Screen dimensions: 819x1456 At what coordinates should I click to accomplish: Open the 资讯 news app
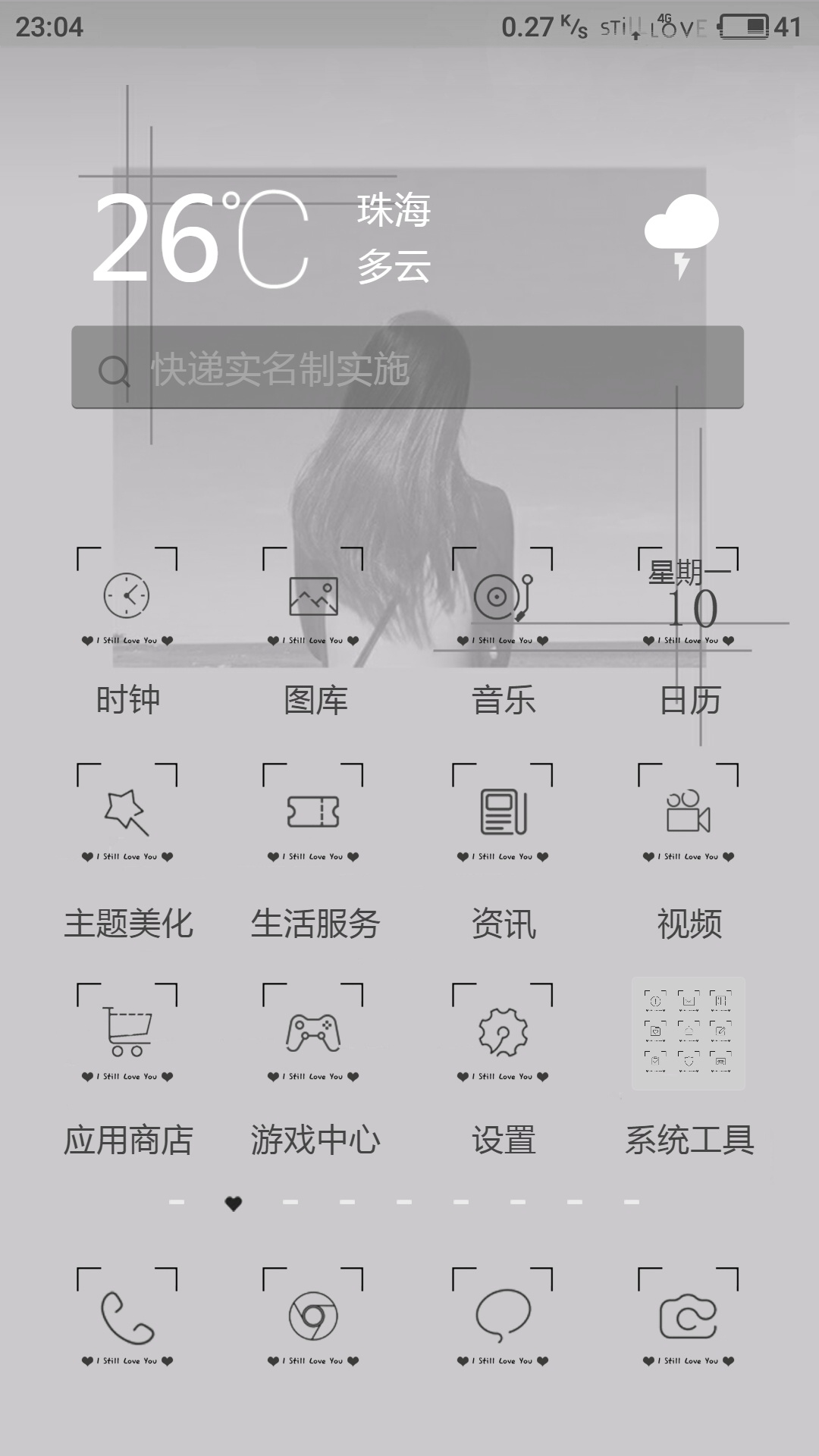tap(503, 814)
